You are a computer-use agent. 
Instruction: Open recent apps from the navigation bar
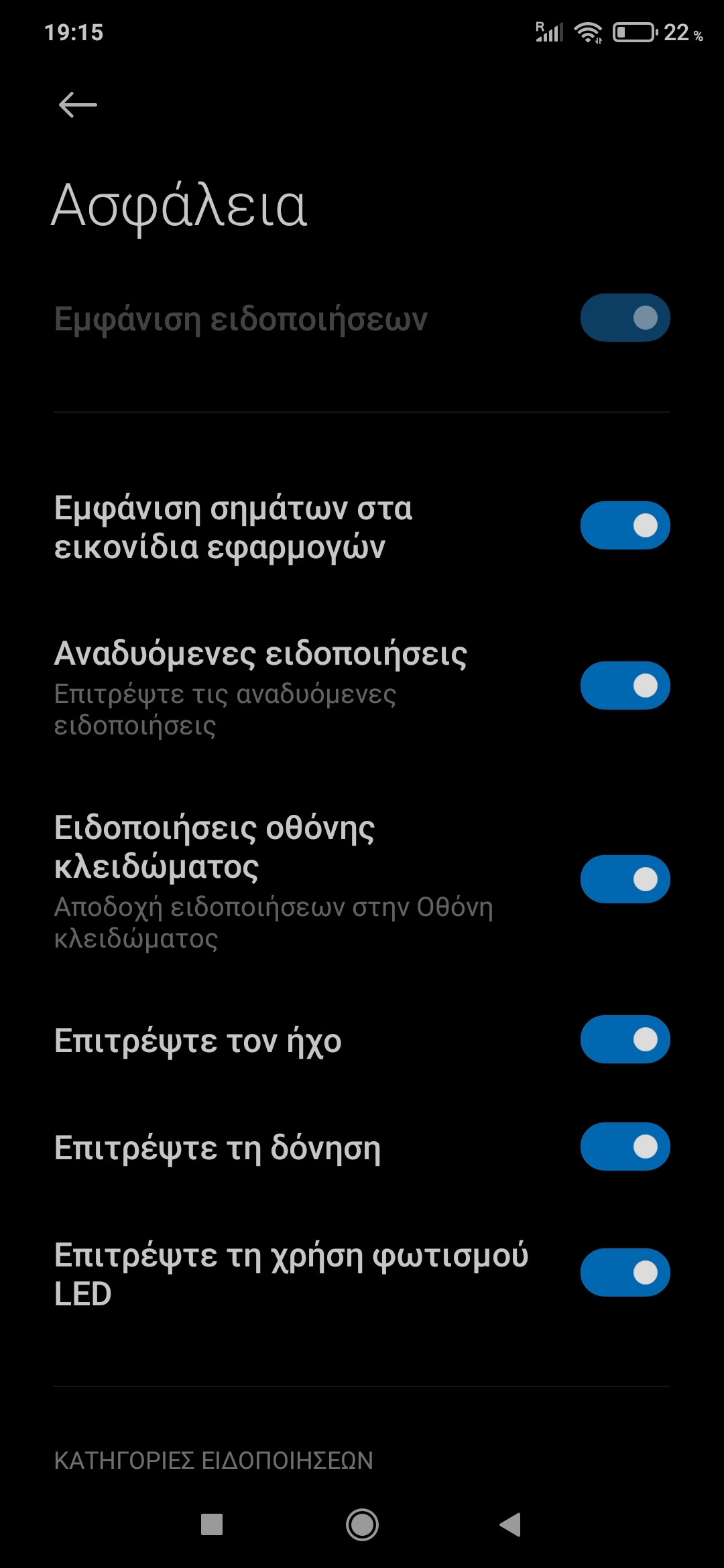coord(212,1524)
